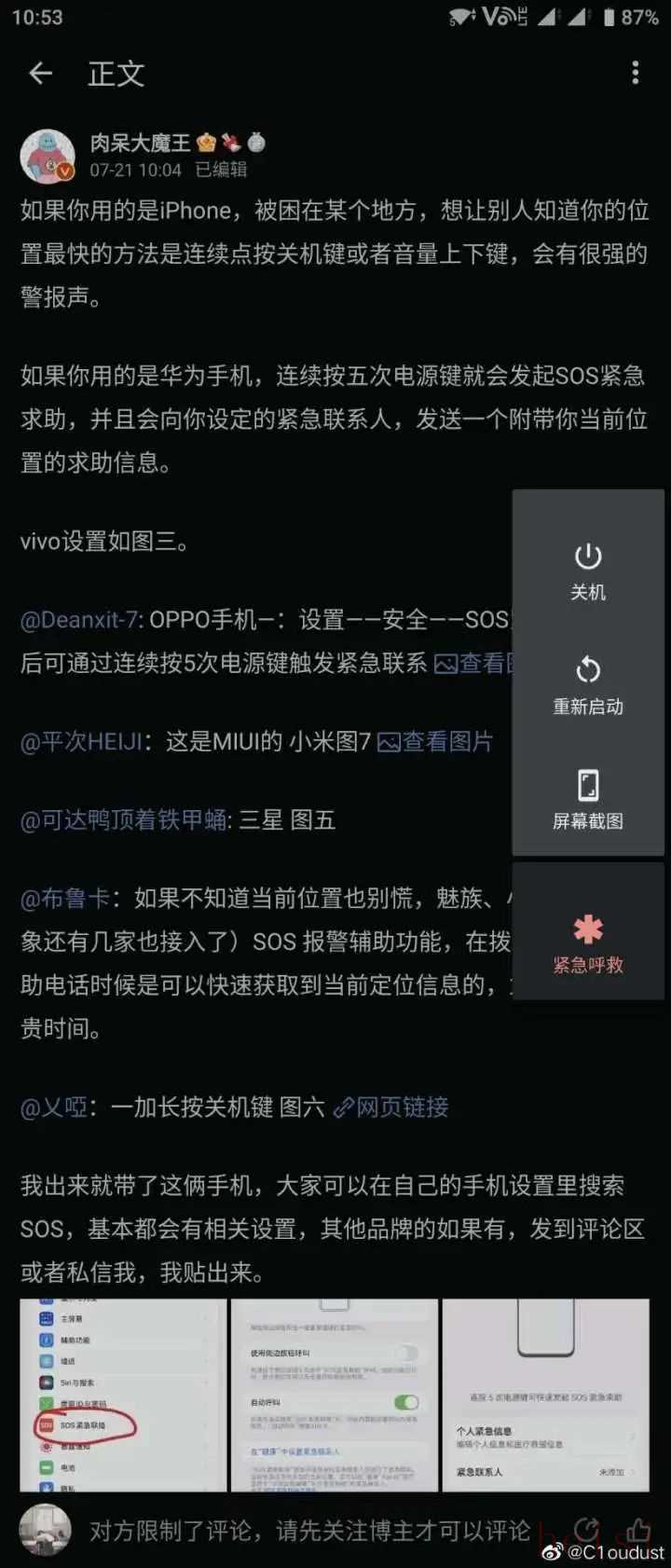The width and height of the screenshot is (671, 1568).
Task: Open the third image showing 个人紧急信息
Action: pos(545,1395)
